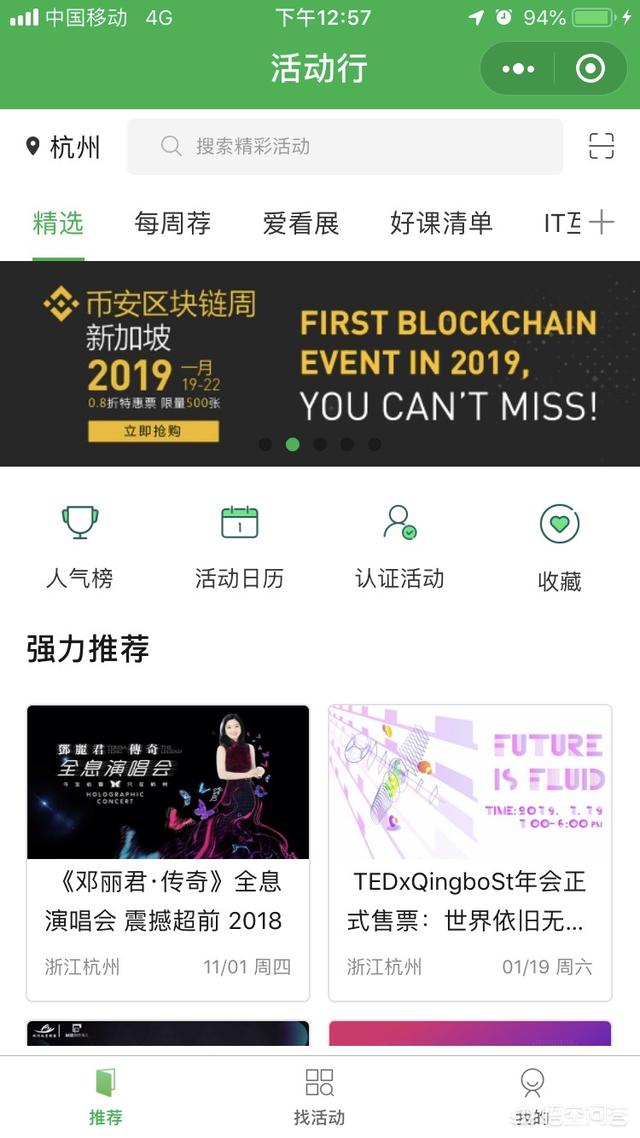The image size is (640, 1138).
Task: Tap the 搜索精彩活动 search box
Action: (344, 147)
